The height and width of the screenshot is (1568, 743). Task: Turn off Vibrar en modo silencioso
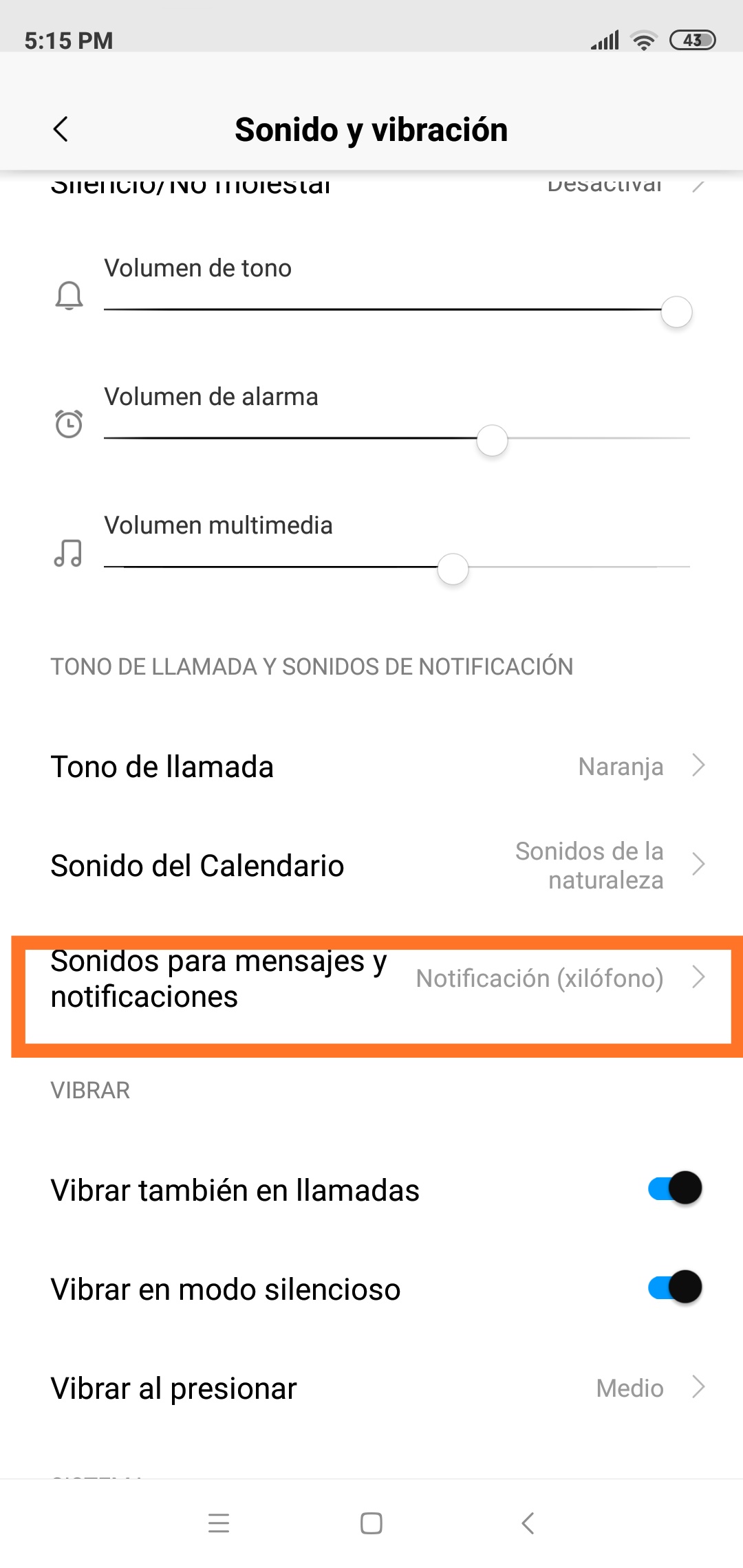pos(674,1287)
